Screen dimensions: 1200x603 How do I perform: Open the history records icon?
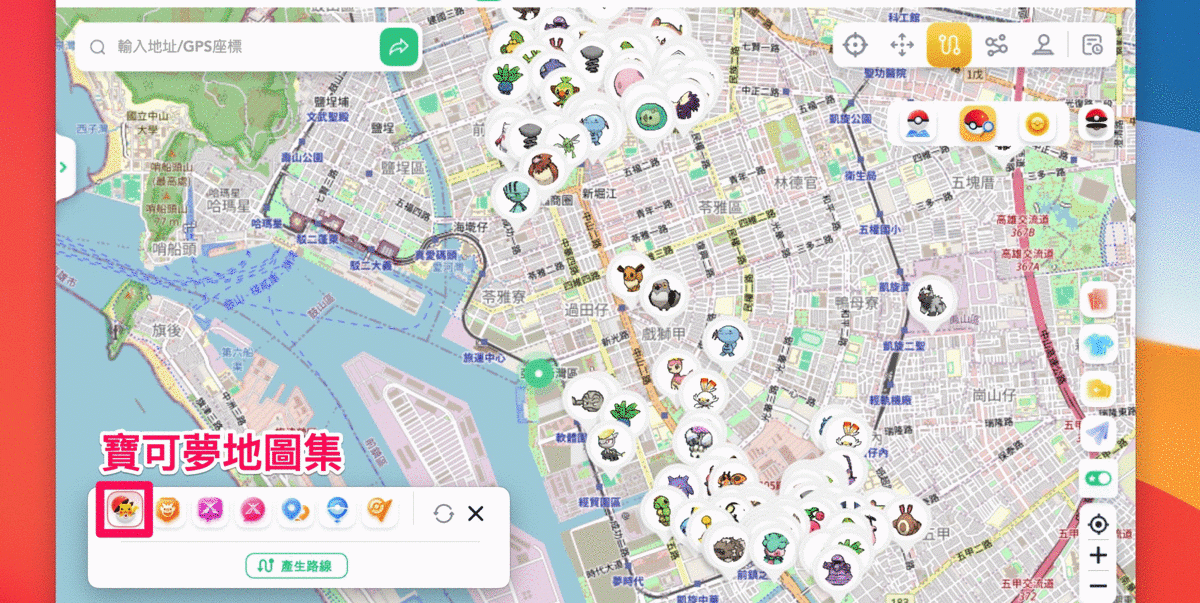point(1092,44)
